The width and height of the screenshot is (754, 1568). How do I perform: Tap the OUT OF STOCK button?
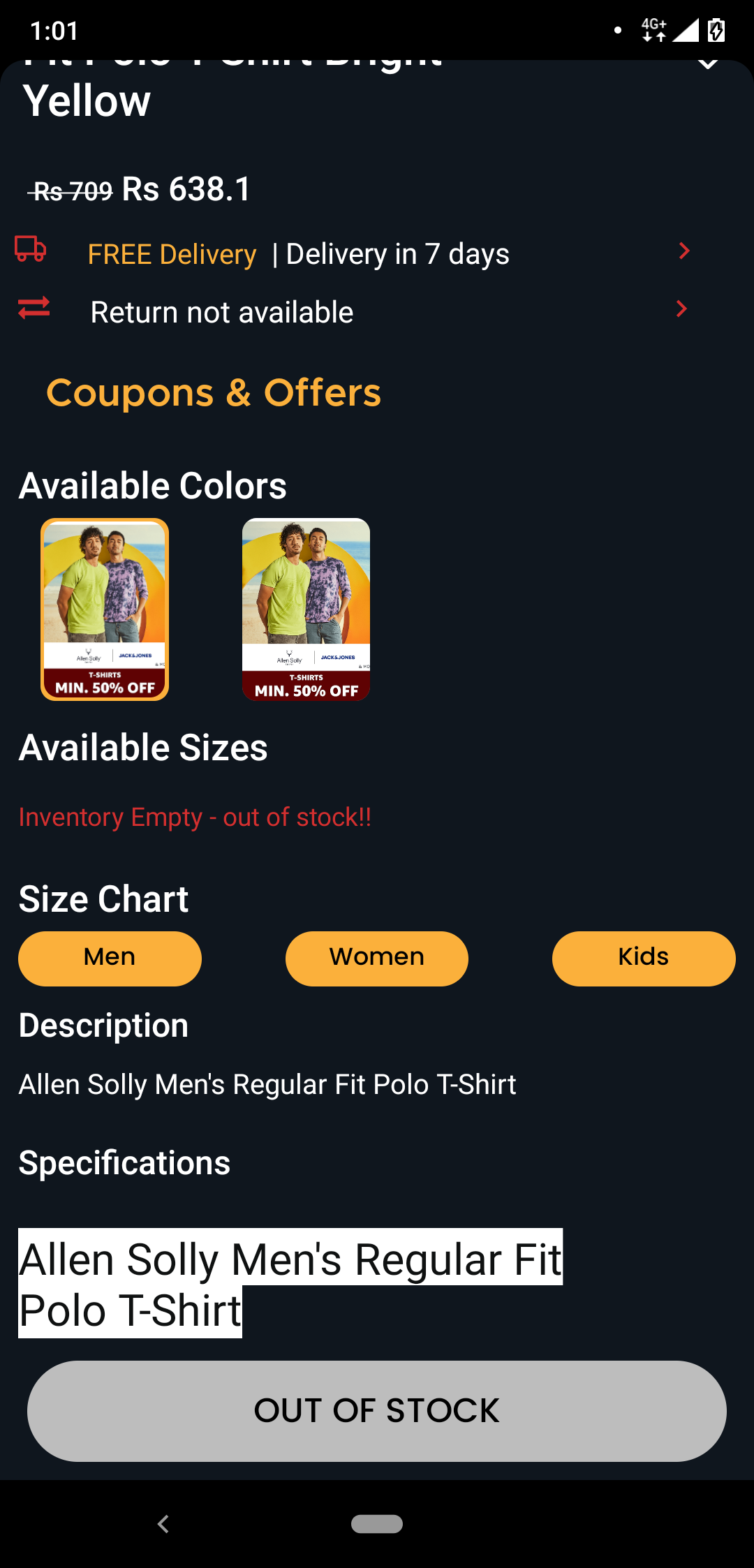[377, 1411]
